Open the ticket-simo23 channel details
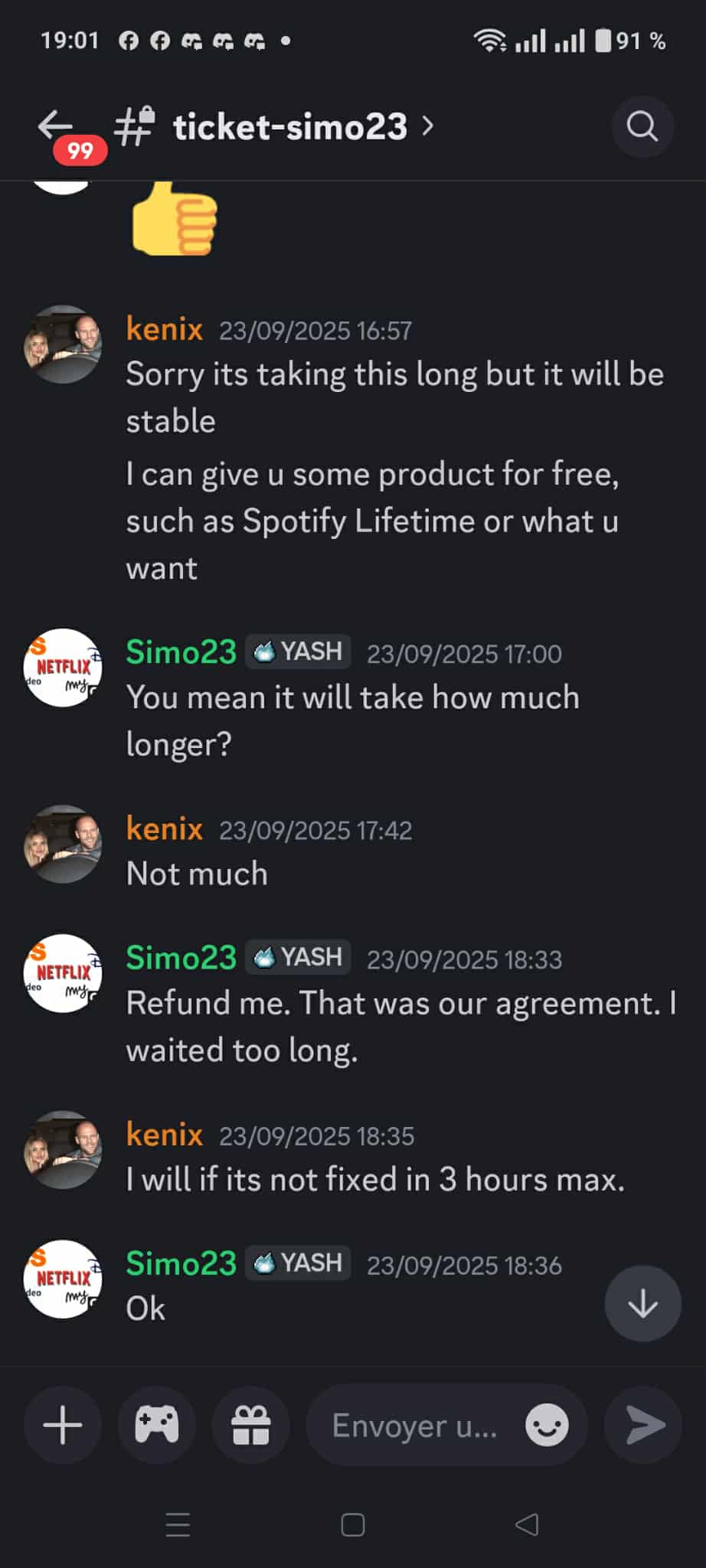Viewport: 706px width, 1568px height. click(291, 127)
